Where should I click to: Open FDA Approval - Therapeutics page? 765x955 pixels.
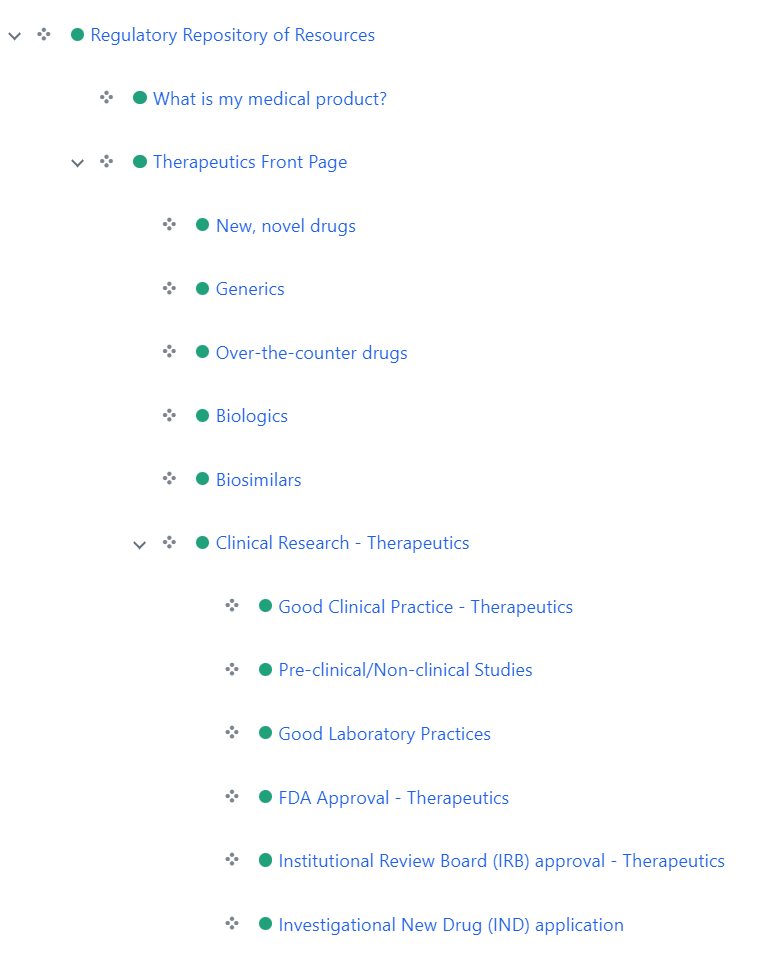pyautogui.click(x=393, y=798)
